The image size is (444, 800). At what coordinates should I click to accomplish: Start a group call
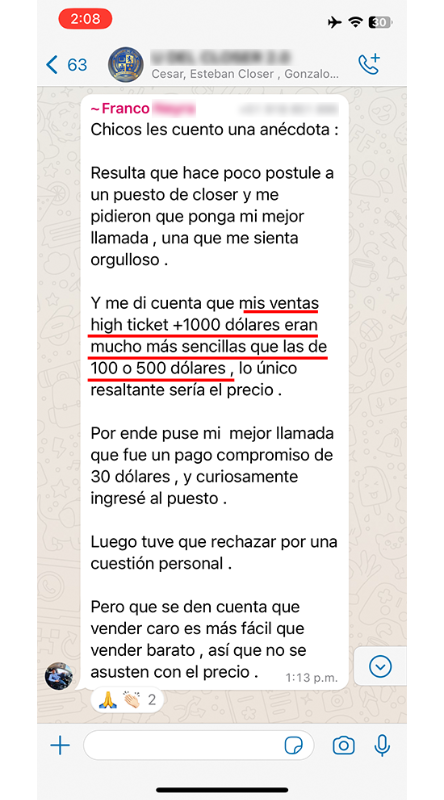pos(369,64)
